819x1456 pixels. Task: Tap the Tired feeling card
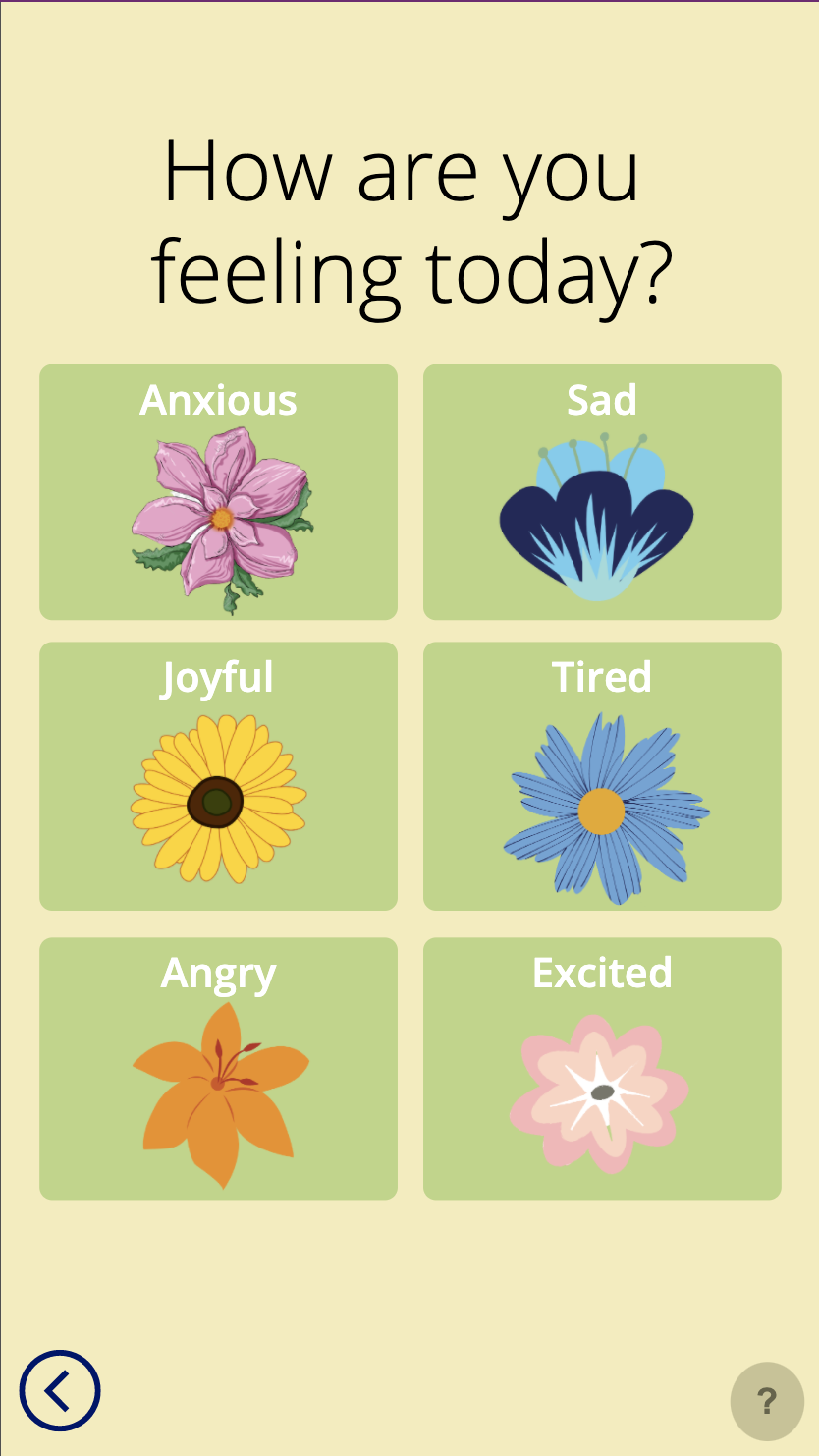click(602, 776)
